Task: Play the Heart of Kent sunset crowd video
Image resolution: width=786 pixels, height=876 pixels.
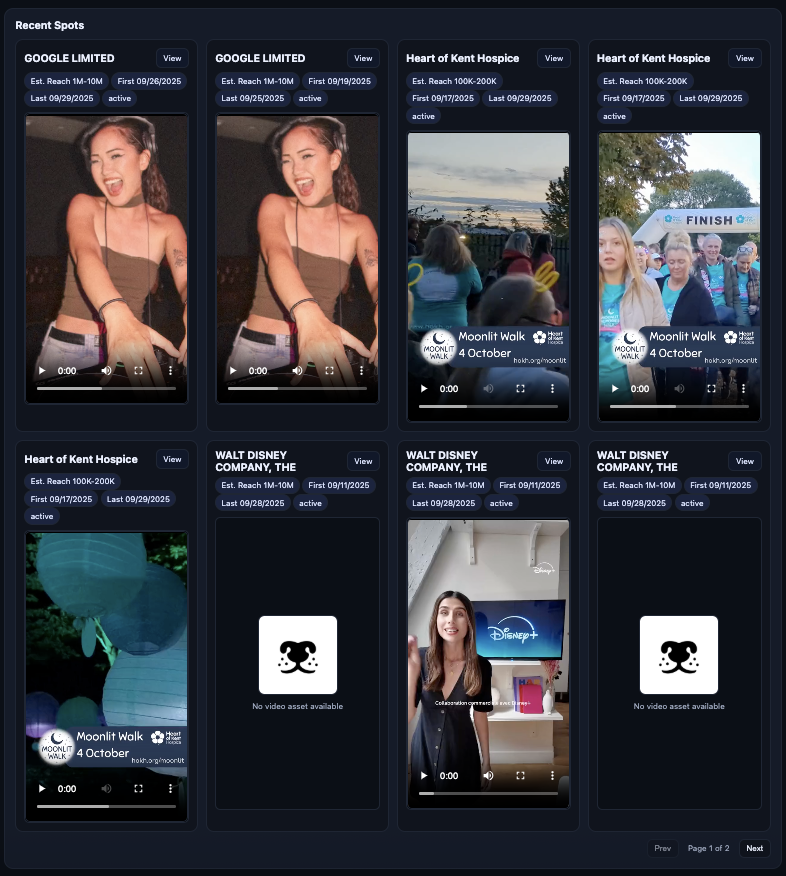Action: 424,389
